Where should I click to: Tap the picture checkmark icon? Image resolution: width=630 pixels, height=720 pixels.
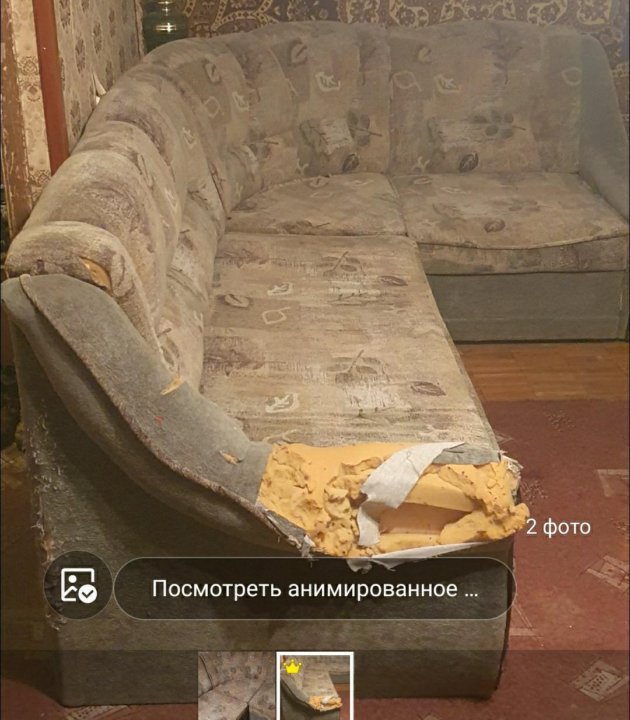coord(77,585)
